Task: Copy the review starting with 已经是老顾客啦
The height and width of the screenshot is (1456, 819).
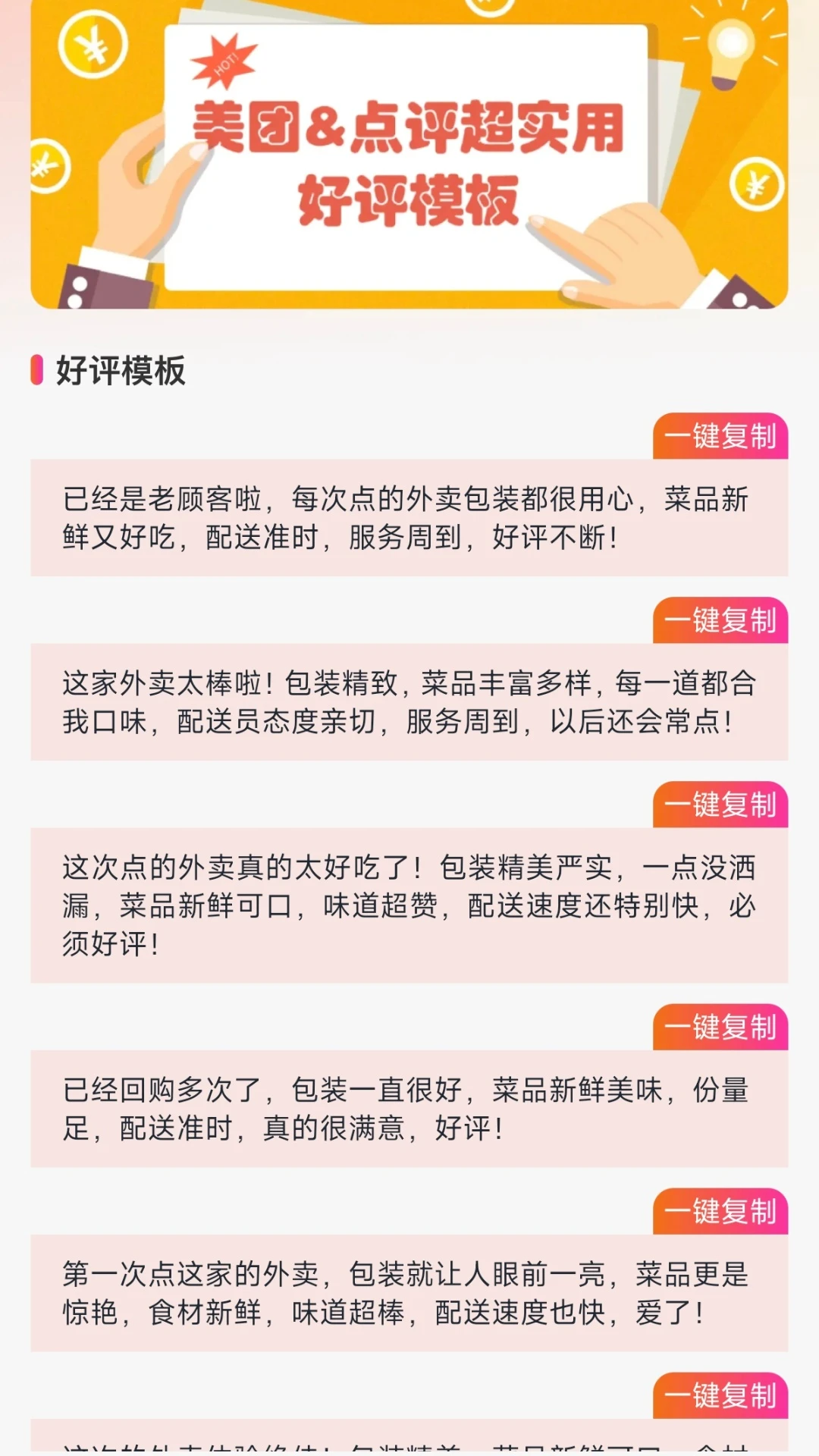Action: coord(720,437)
